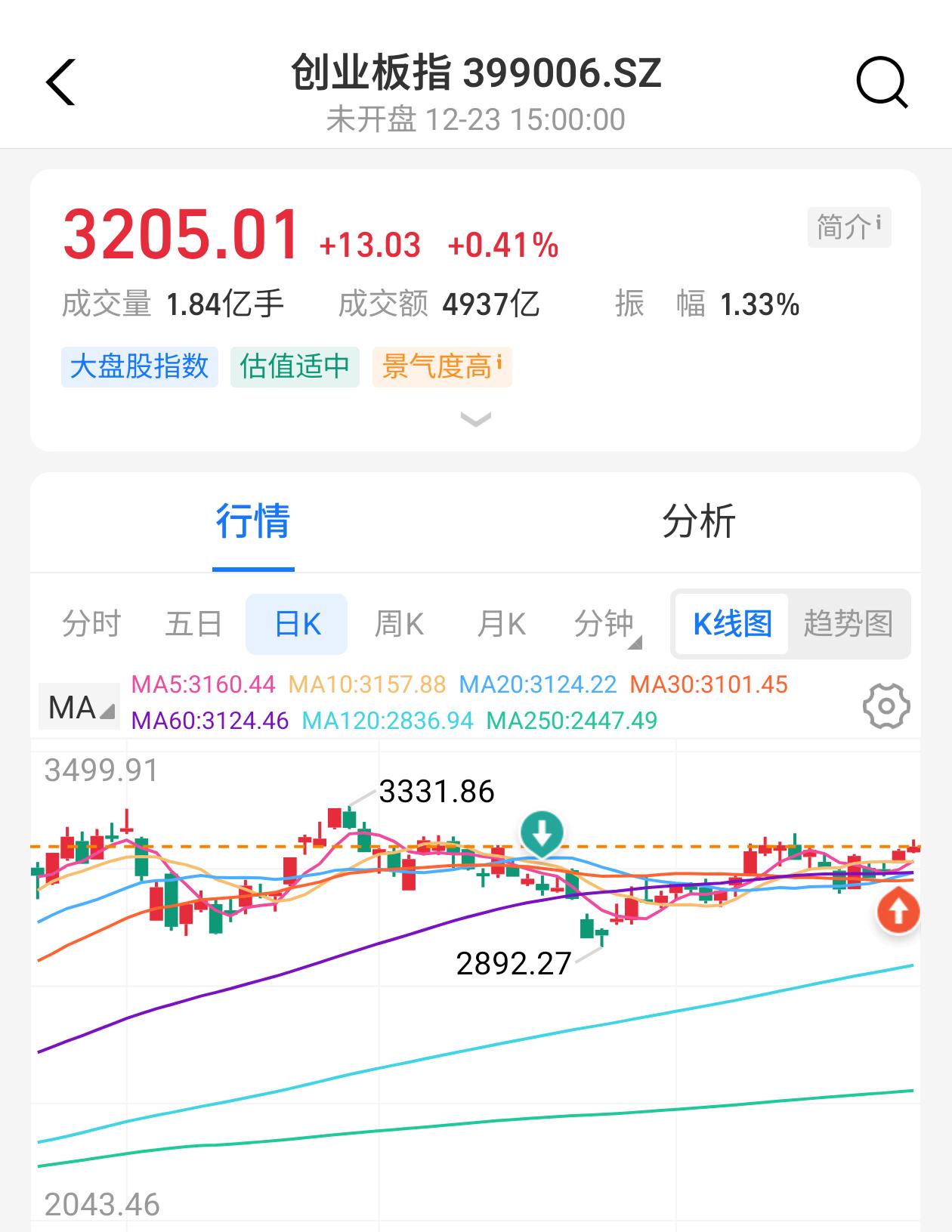Open the MA indicator dropdown
The image size is (952, 1232).
(79, 707)
